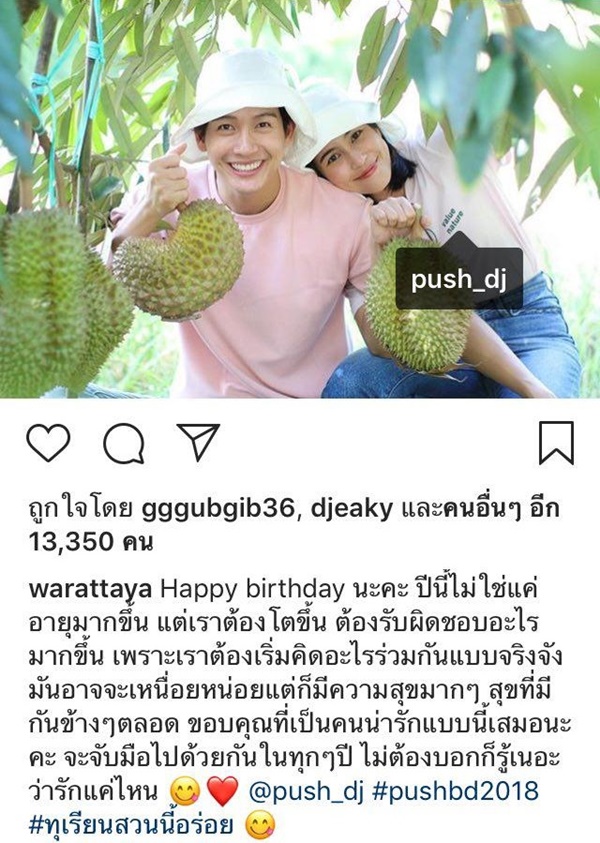Like this durian photo post
This screenshot has height=843, width=600.
(48, 443)
